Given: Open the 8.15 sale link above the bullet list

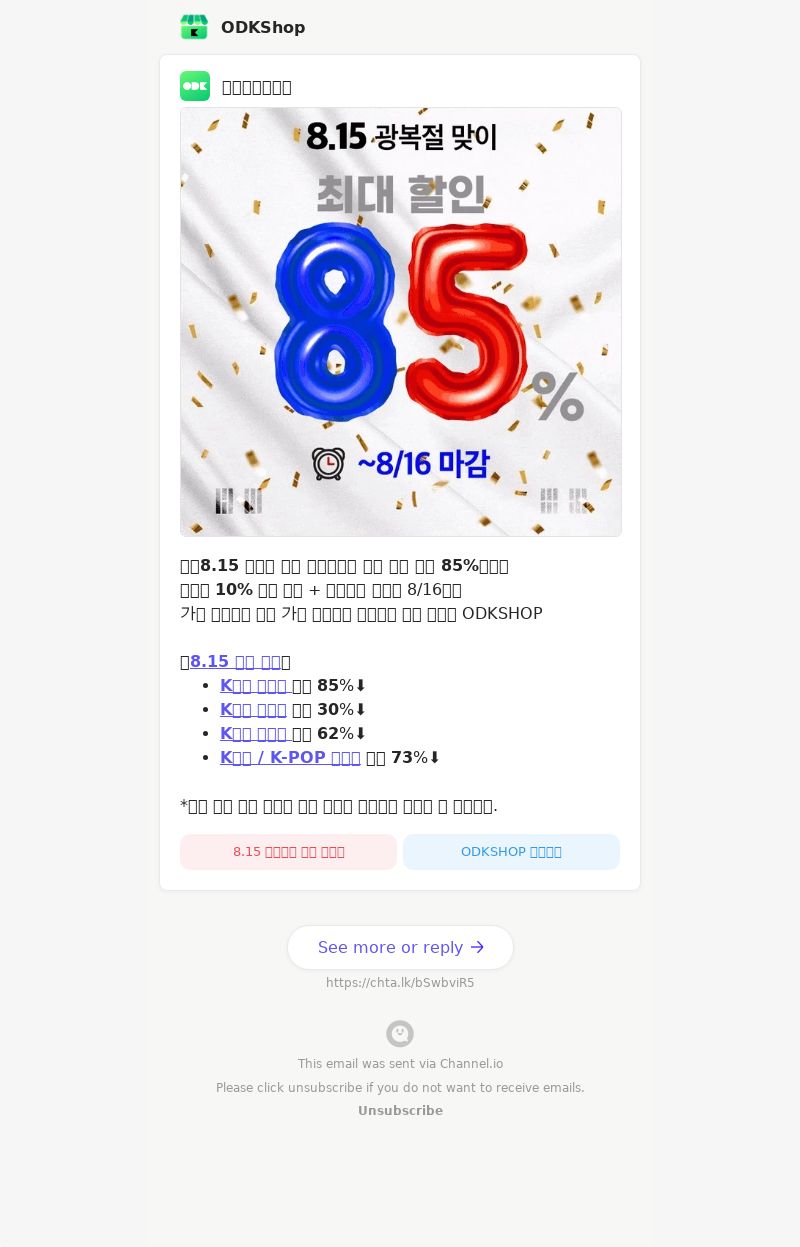Looking at the screenshot, I should point(235,662).
